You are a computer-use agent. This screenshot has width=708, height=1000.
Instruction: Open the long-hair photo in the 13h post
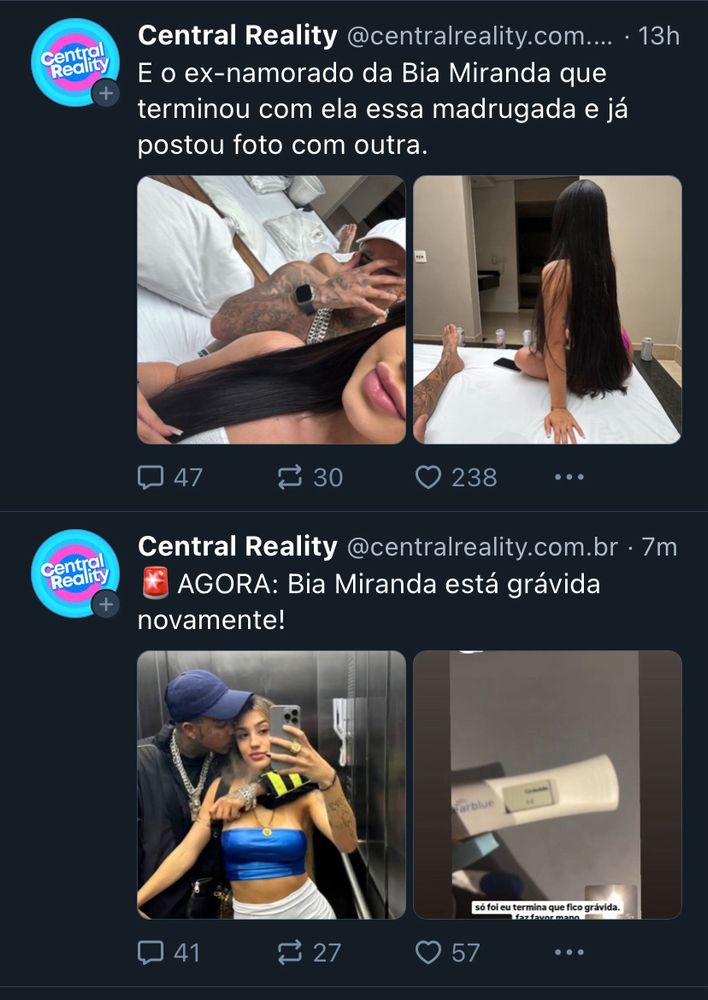(547, 310)
